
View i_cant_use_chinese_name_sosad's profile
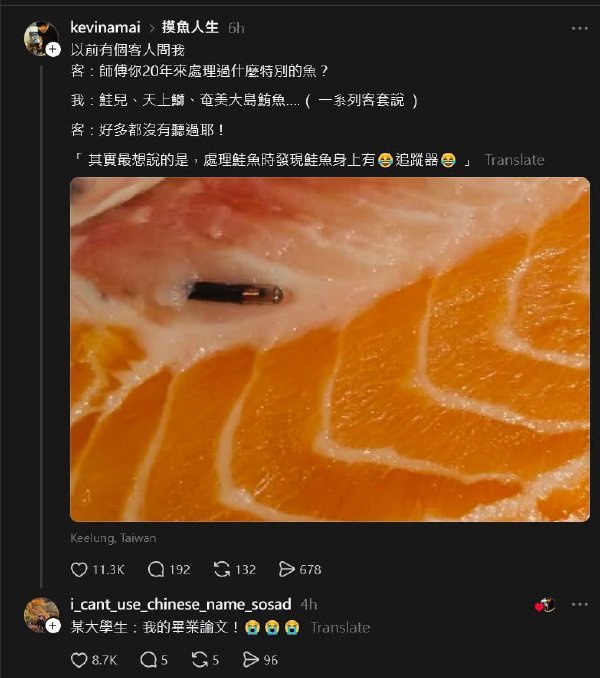point(181,605)
